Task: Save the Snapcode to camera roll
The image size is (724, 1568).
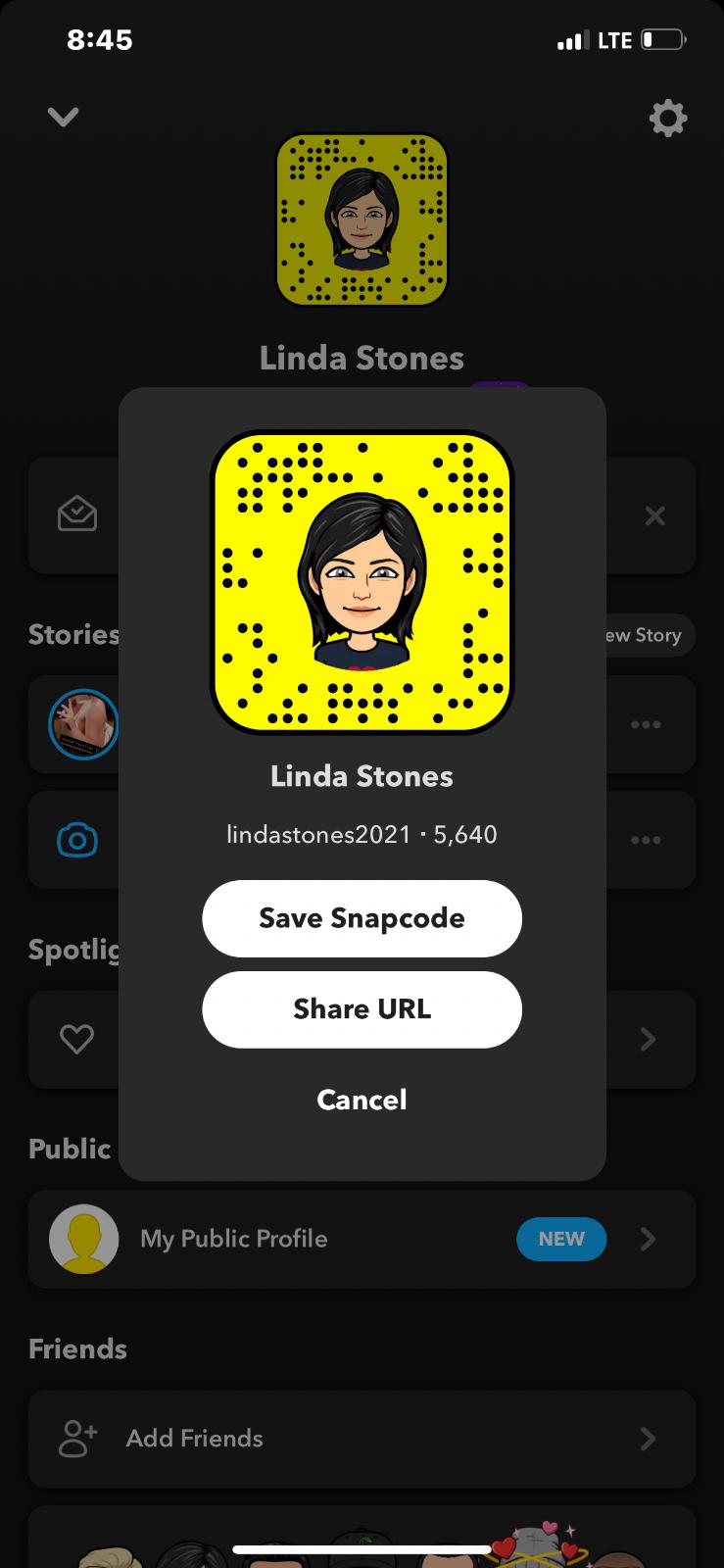Action: pyautogui.click(x=362, y=918)
